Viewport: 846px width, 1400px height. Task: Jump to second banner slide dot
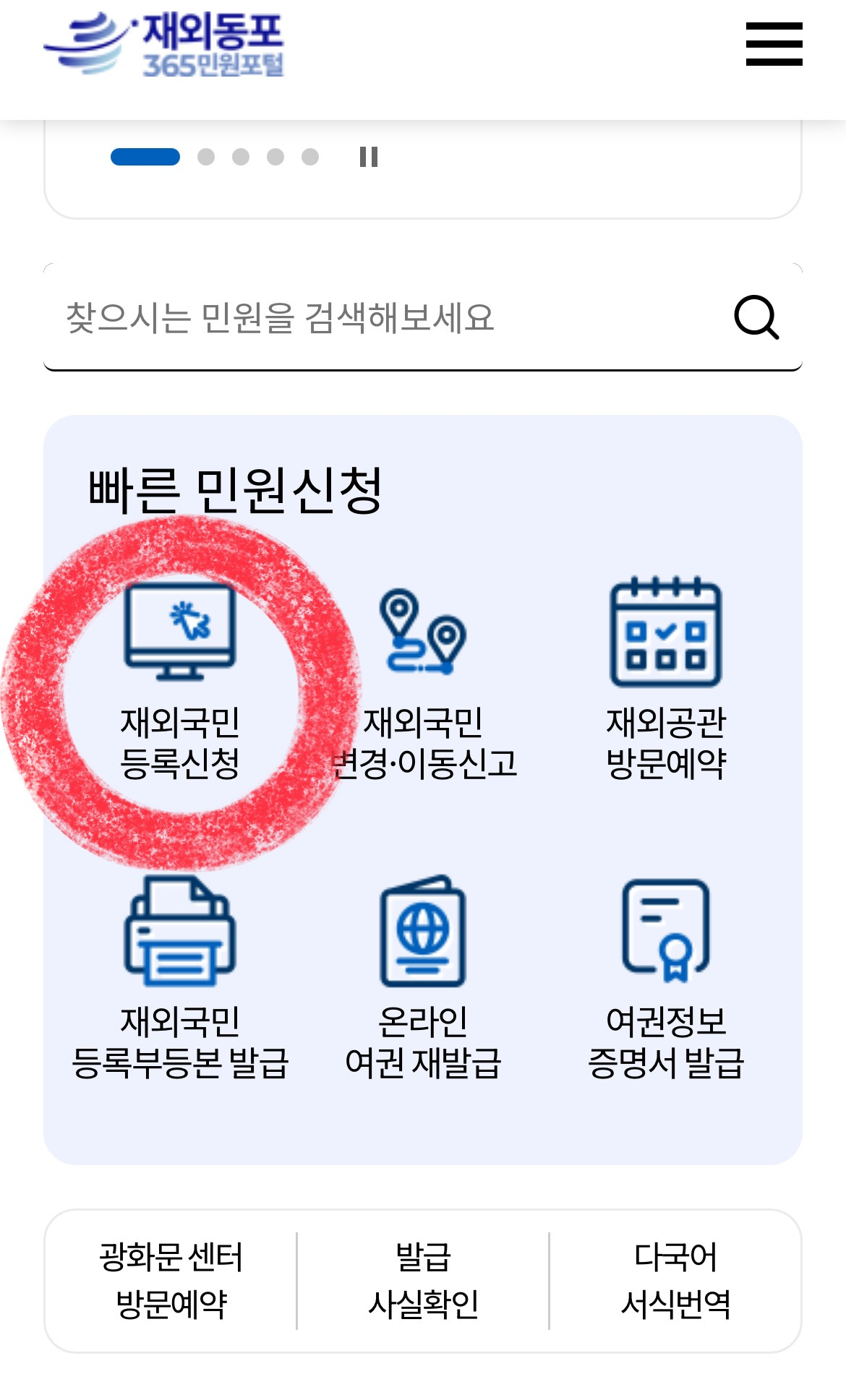pyautogui.click(x=206, y=157)
